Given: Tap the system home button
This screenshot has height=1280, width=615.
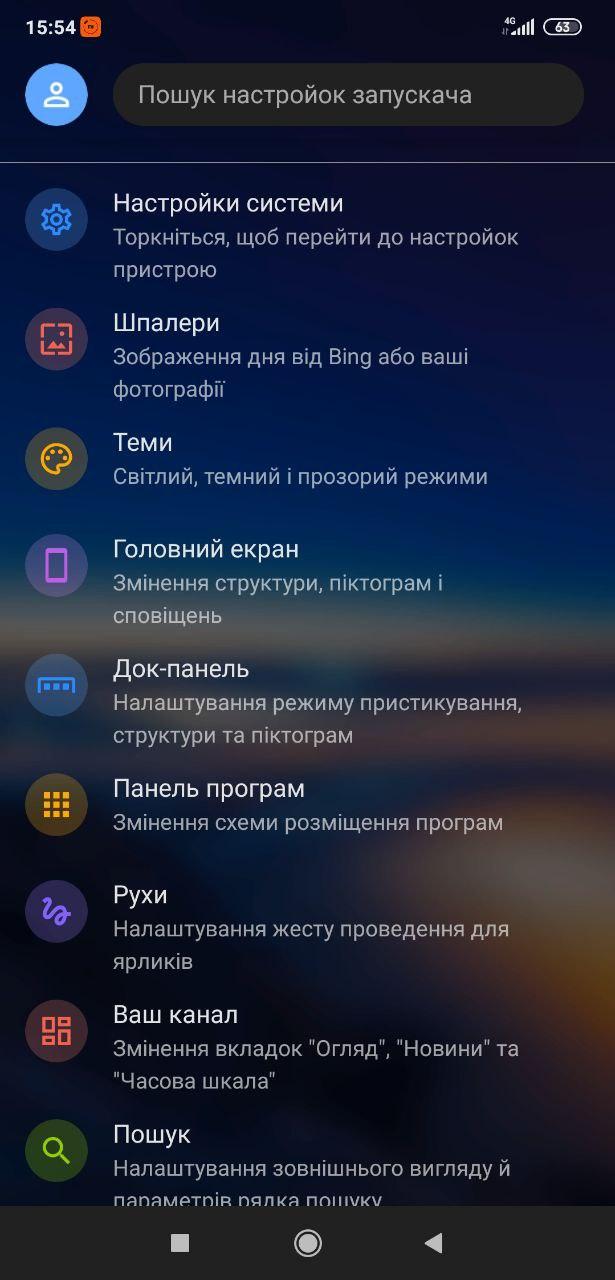Looking at the screenshot, I should point(307,1243).
